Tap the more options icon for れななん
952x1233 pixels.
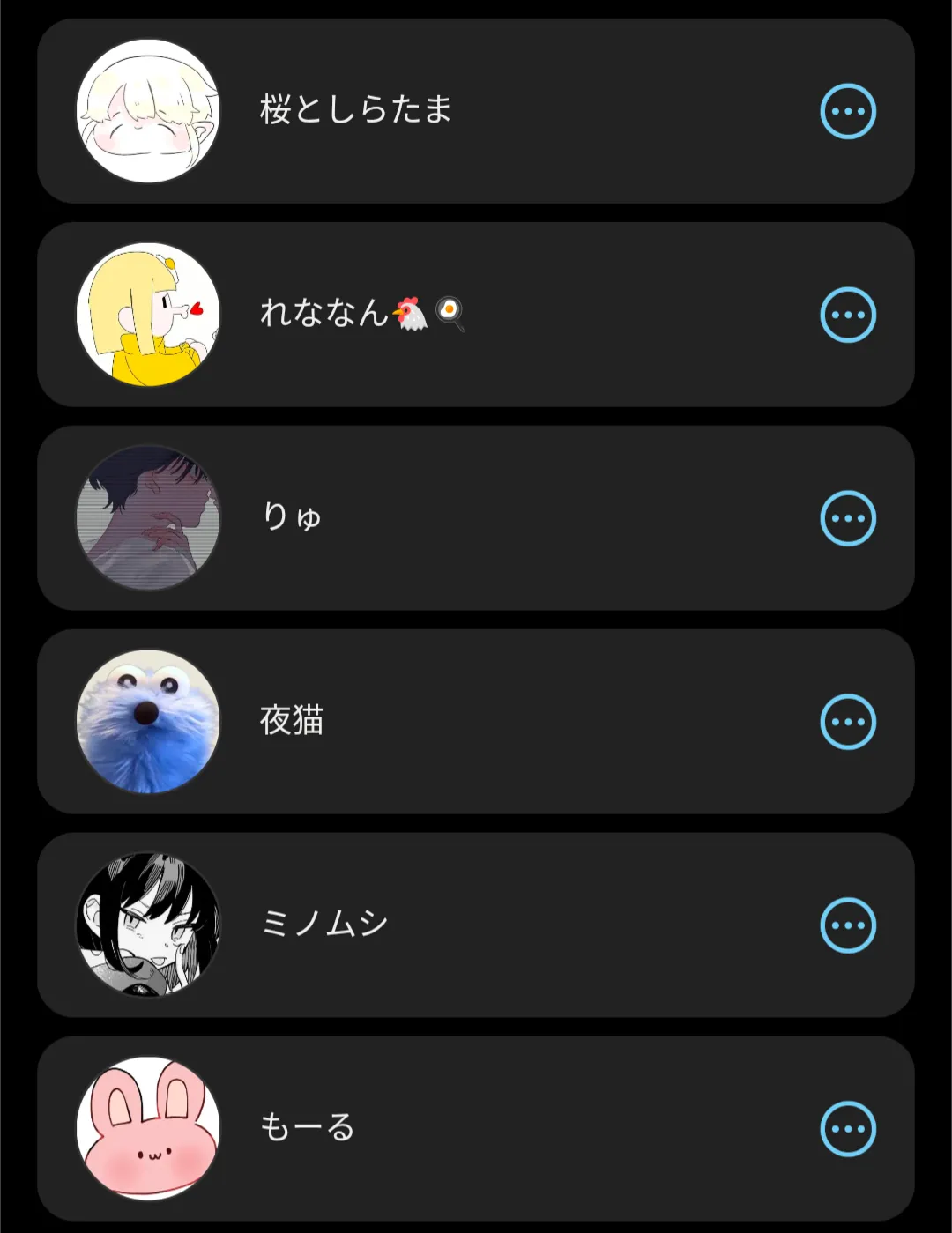[848, 315]
